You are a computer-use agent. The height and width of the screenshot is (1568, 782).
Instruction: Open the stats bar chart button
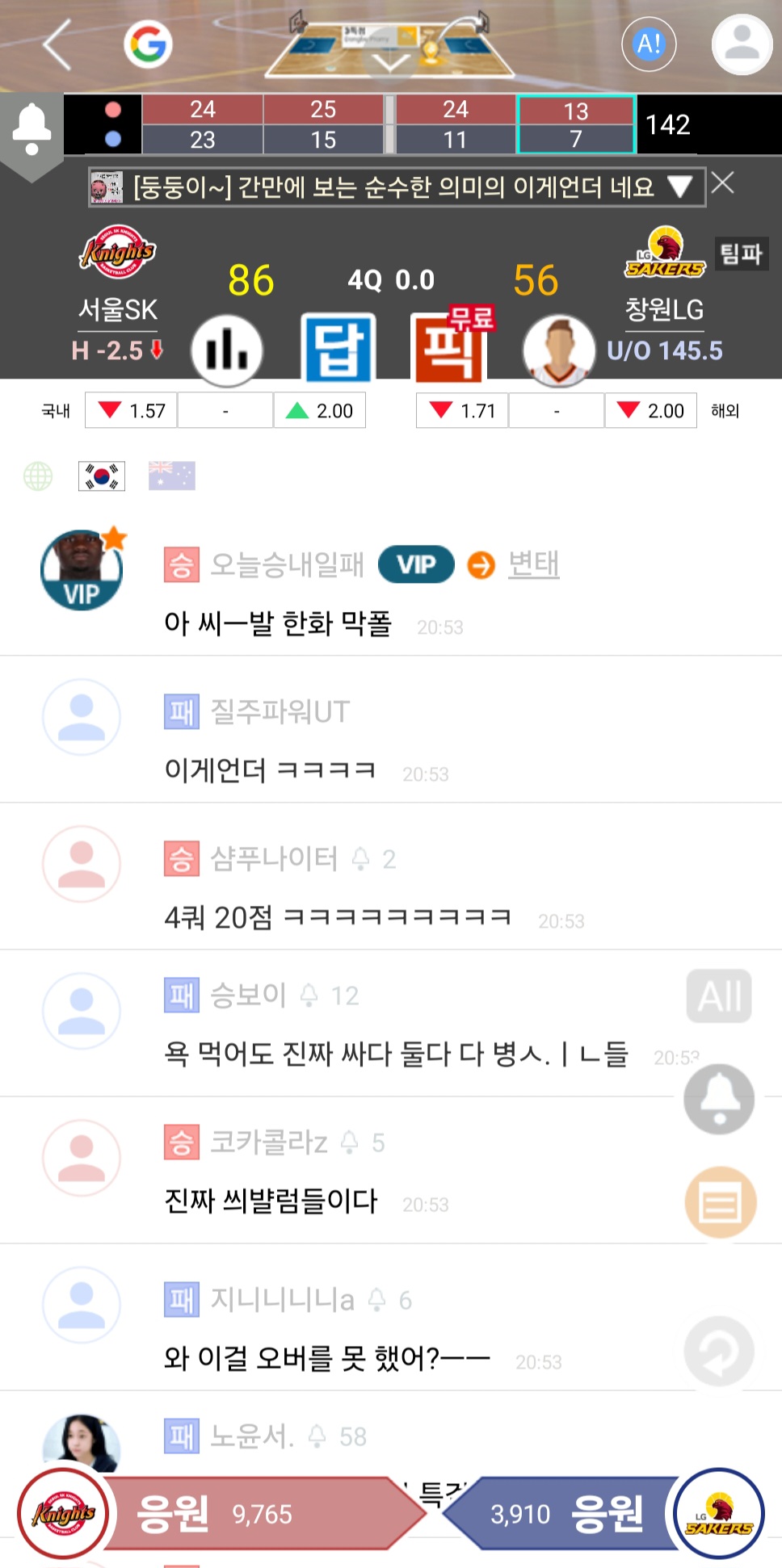(x=227, y=350)
